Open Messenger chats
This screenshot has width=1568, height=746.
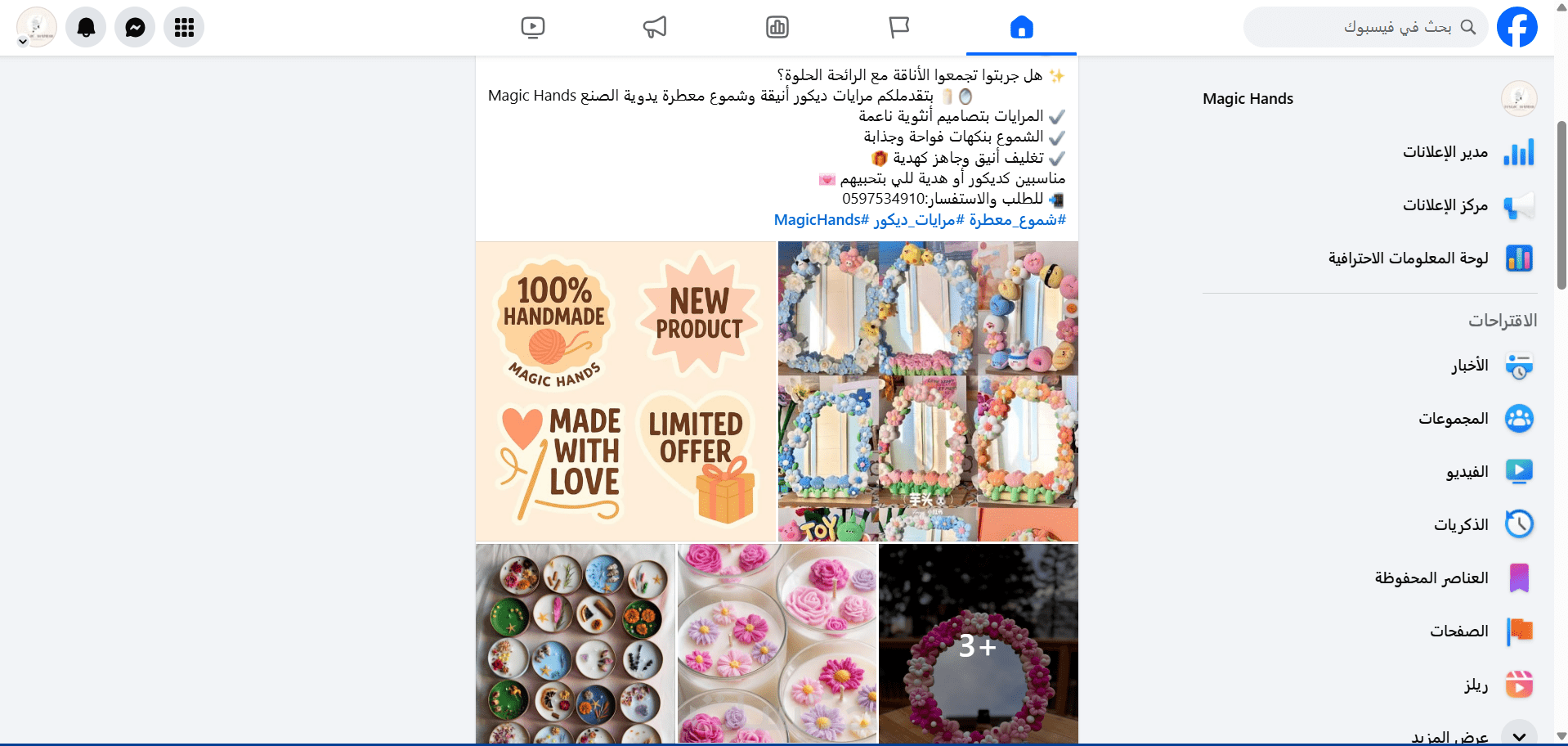pos(135,27)
